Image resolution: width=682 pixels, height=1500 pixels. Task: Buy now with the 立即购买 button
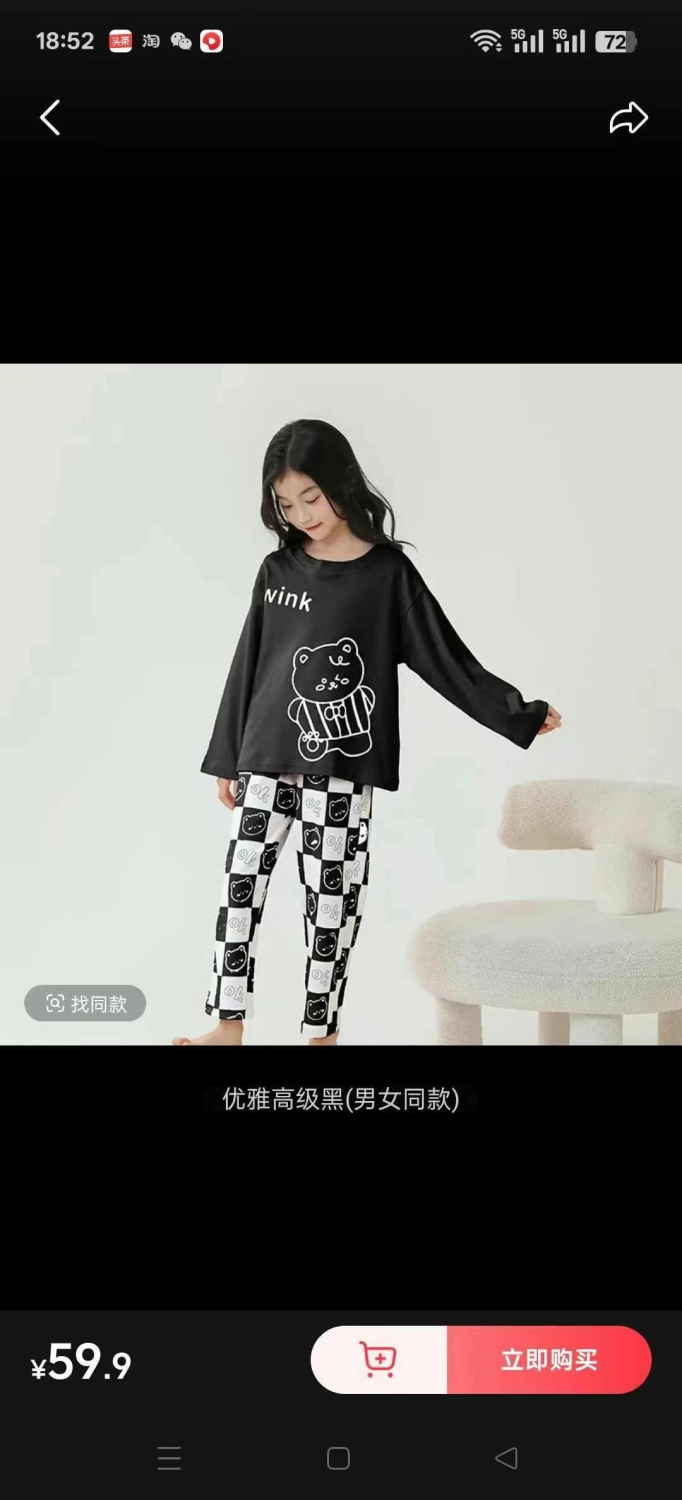point(549,1359)
